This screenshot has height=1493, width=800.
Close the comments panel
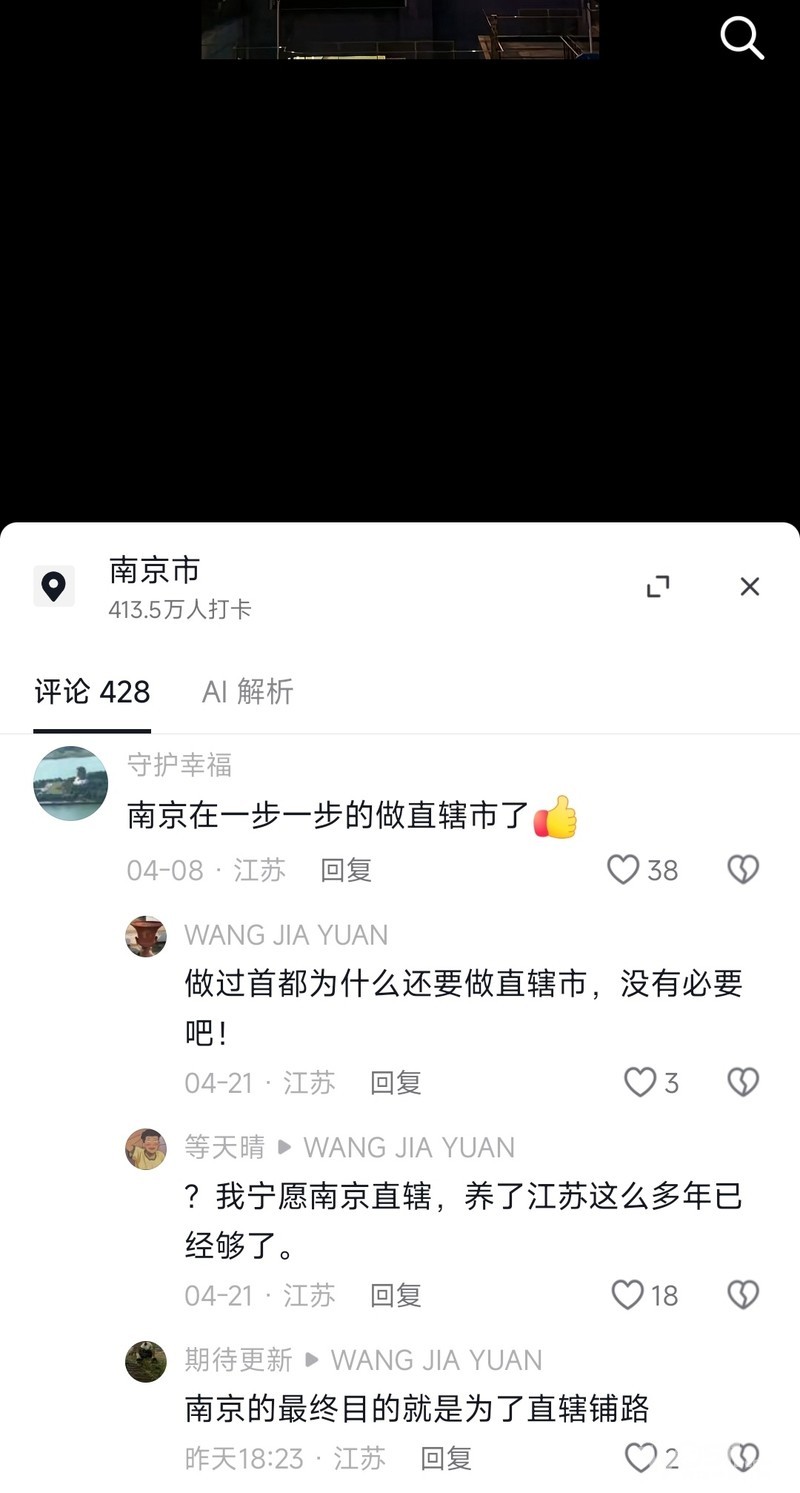click(749, 586)
